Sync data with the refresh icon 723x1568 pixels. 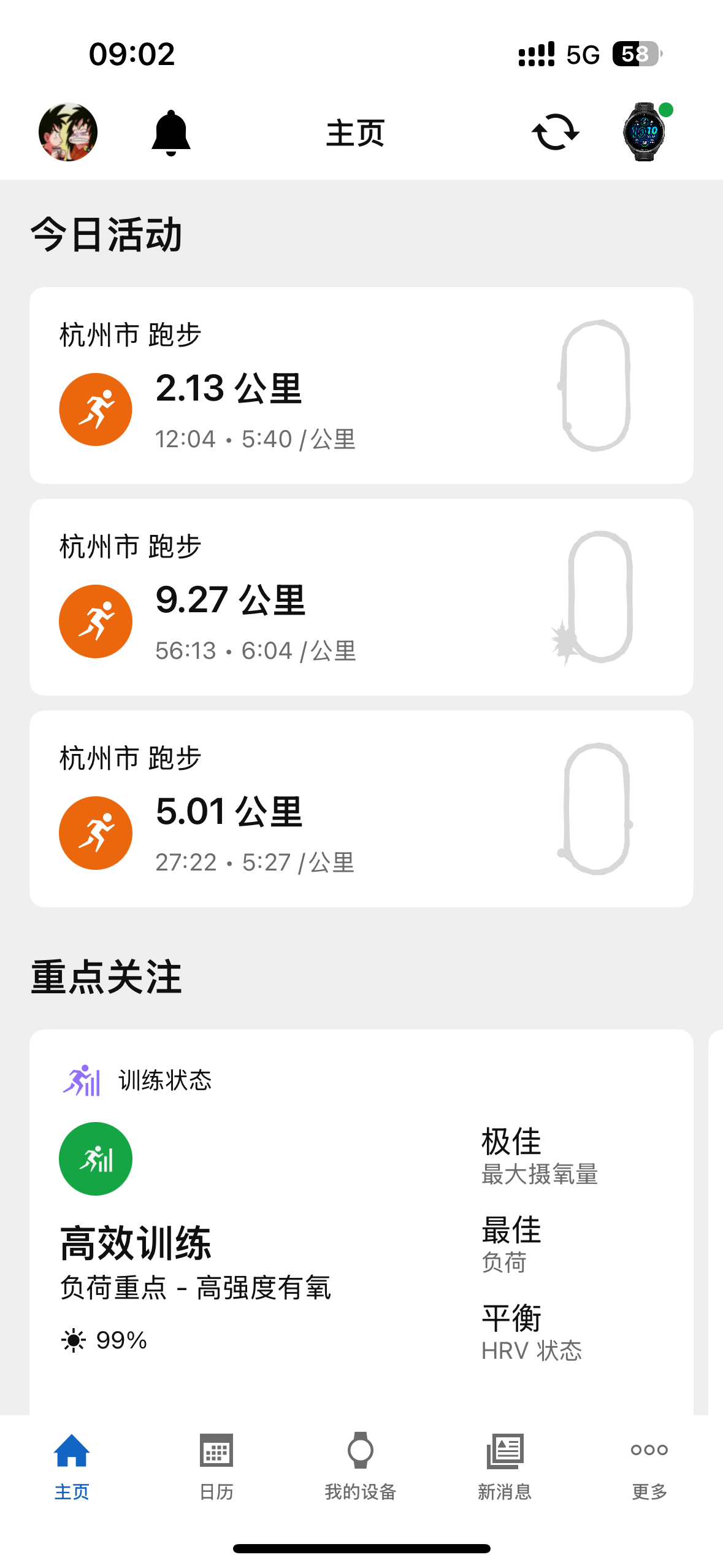tap(555, 132)
